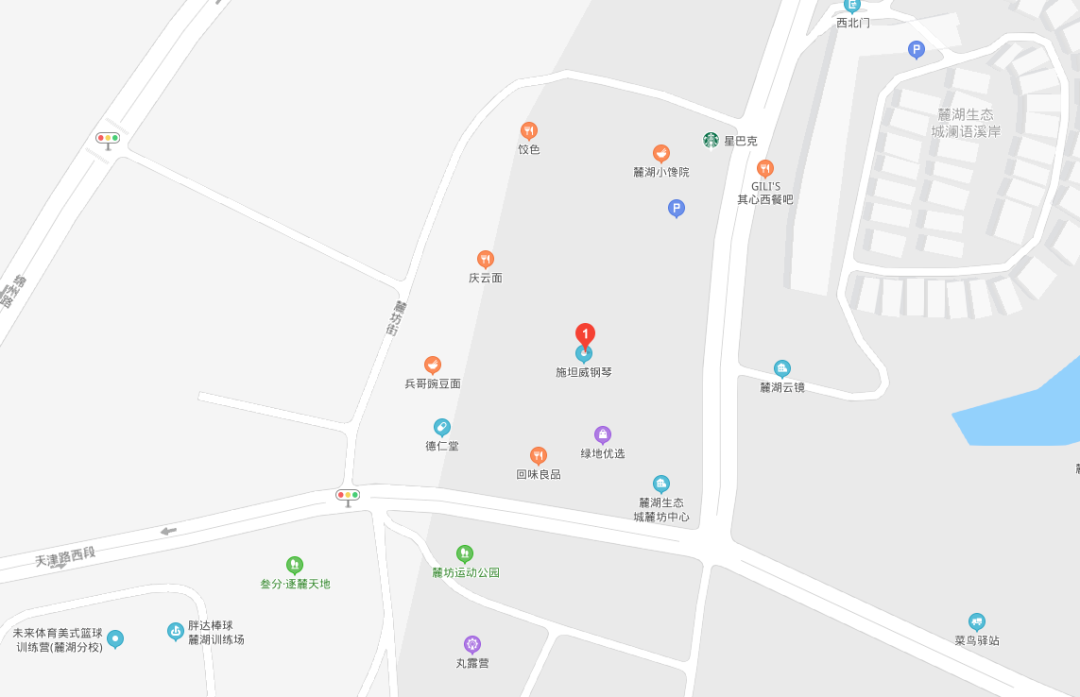Screen dimensions: 1080x697
Task: Select the 庆云面 restaurant marker
Action: (485, 259)
